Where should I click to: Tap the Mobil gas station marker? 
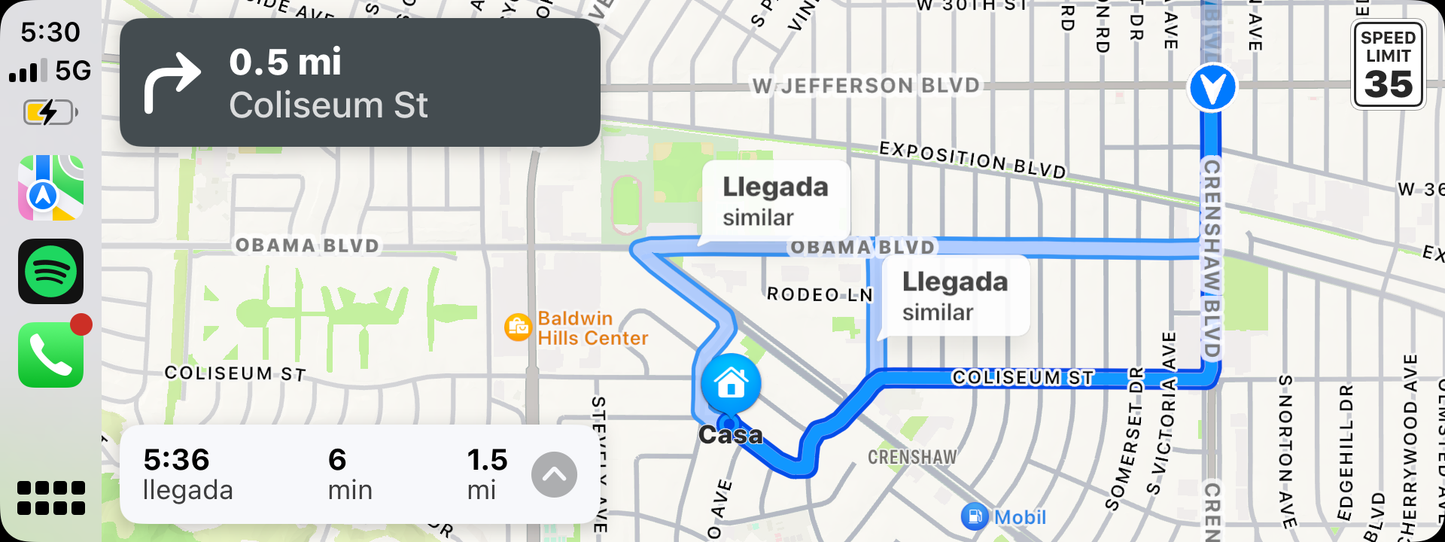tap(974, 516)
